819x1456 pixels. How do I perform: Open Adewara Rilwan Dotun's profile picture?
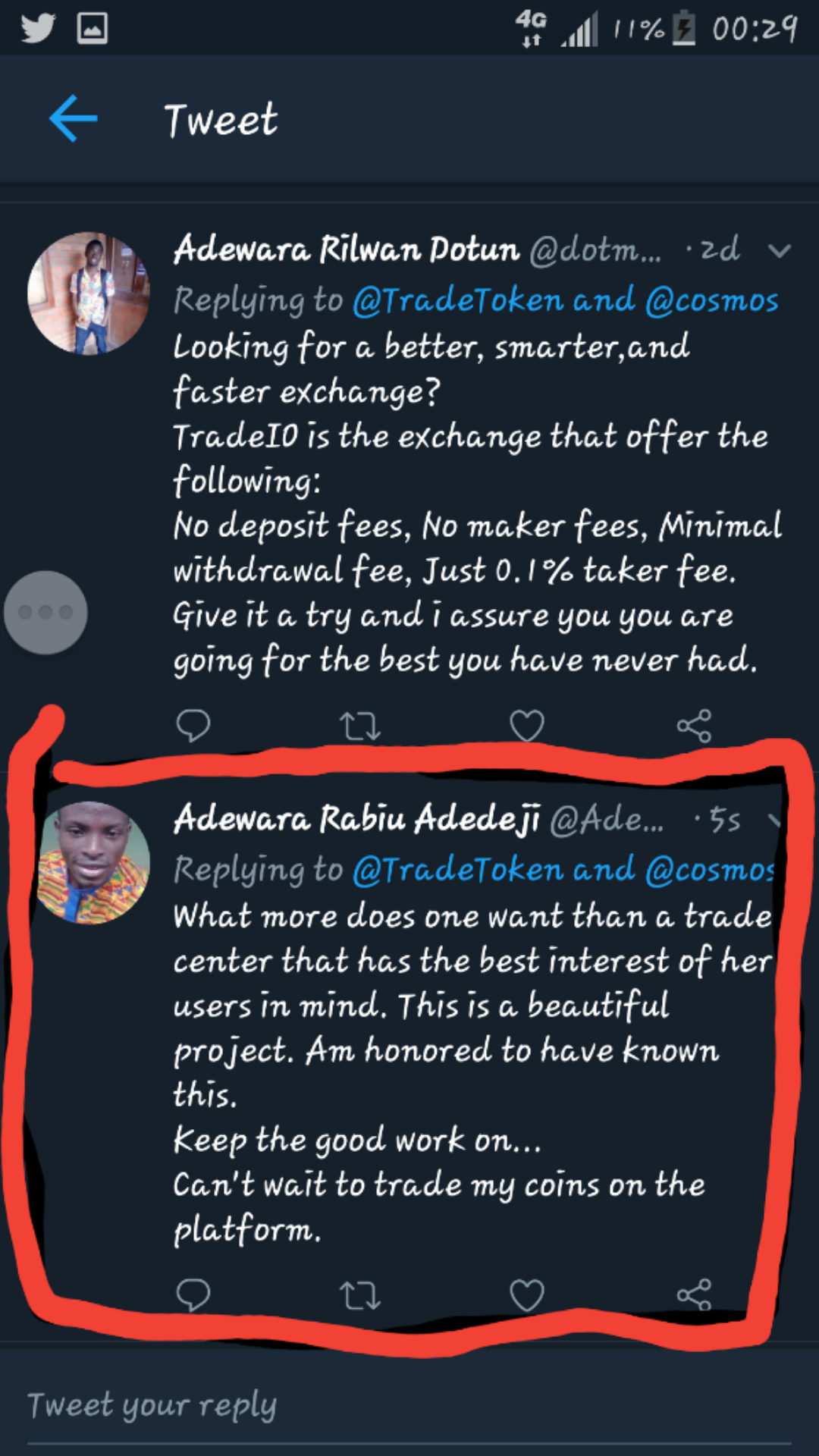click(x=88, y=293)
